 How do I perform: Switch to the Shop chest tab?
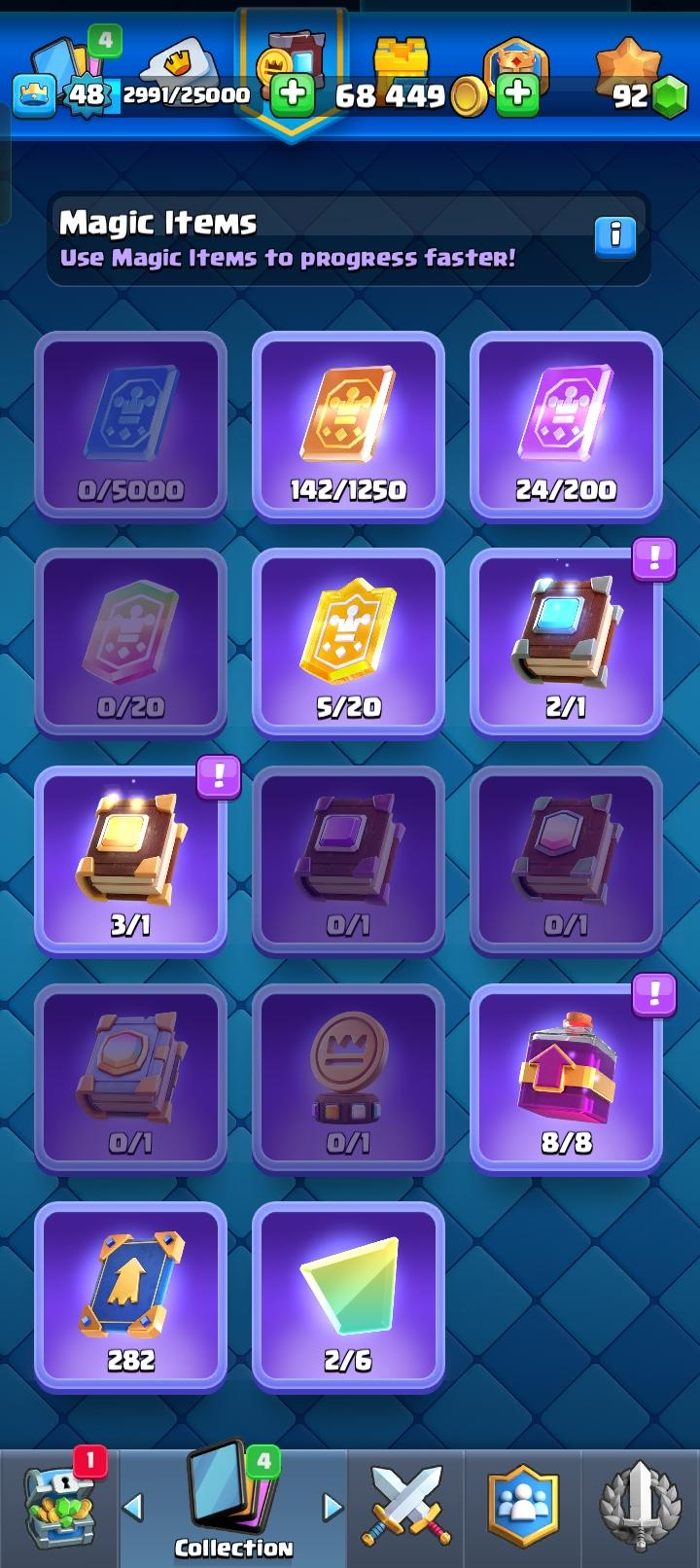[x=58, y=1509]
